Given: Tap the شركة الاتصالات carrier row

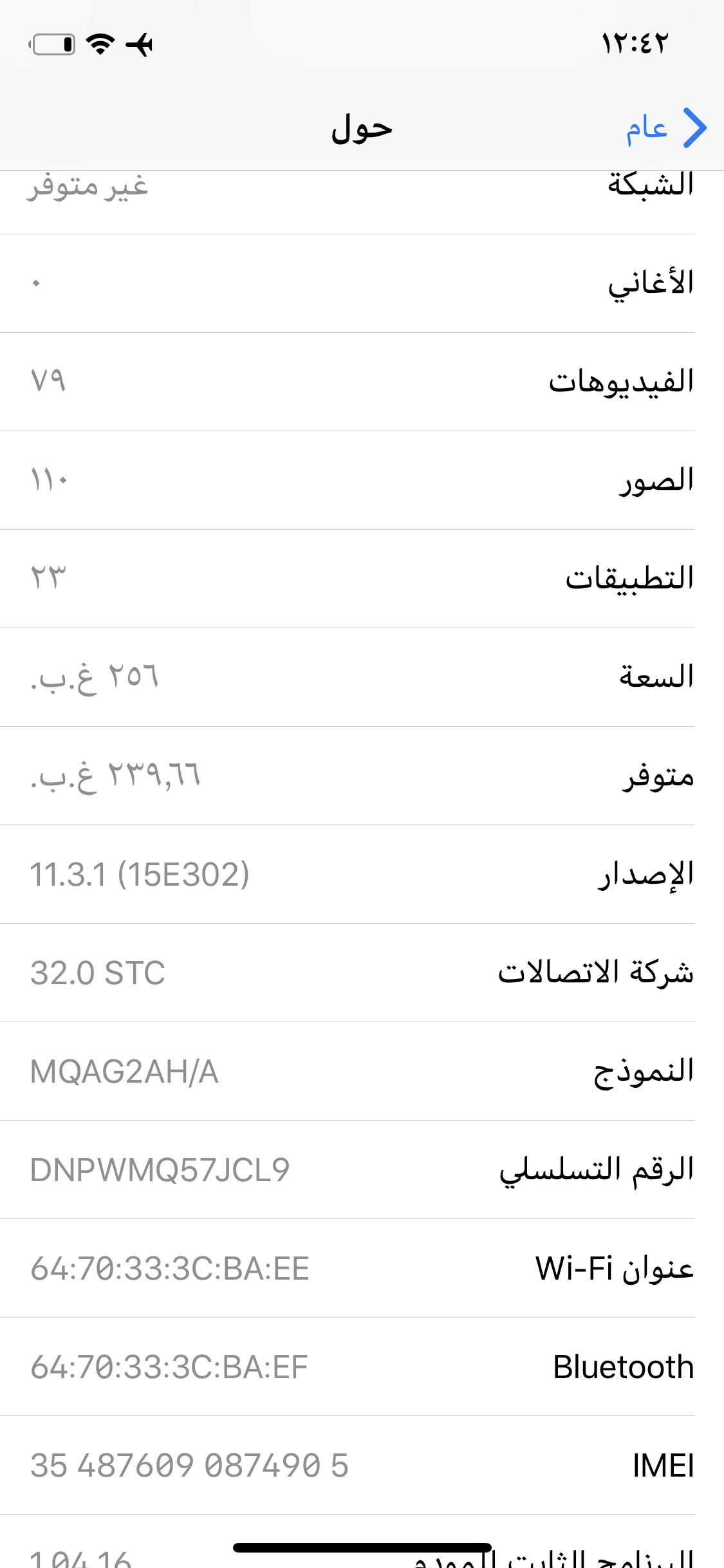Looking at the screenshot, I should [x=362, y=973].
